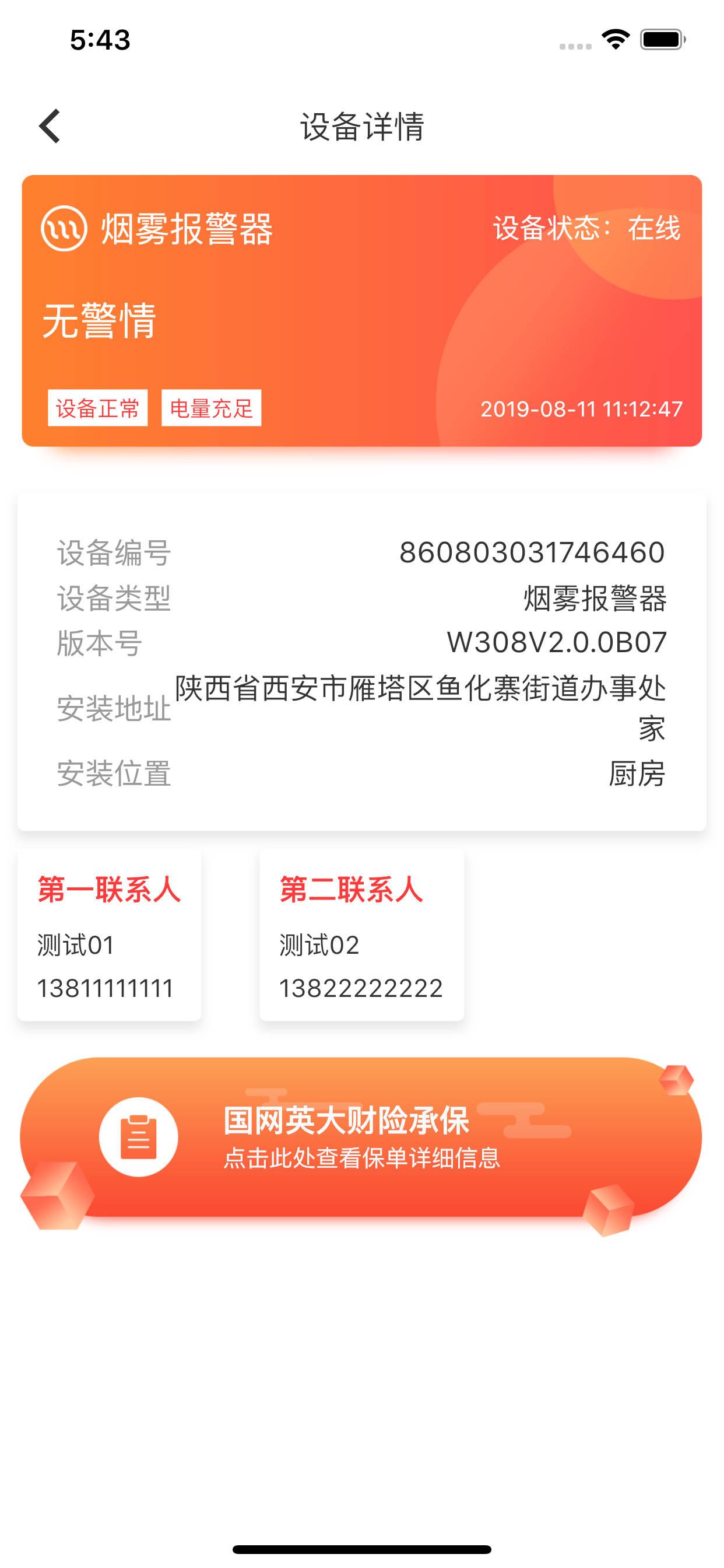Tap the timestamp 2019-08-11 11:12:47
Viewport: 724px width, 1568px height.
[582, 408]
